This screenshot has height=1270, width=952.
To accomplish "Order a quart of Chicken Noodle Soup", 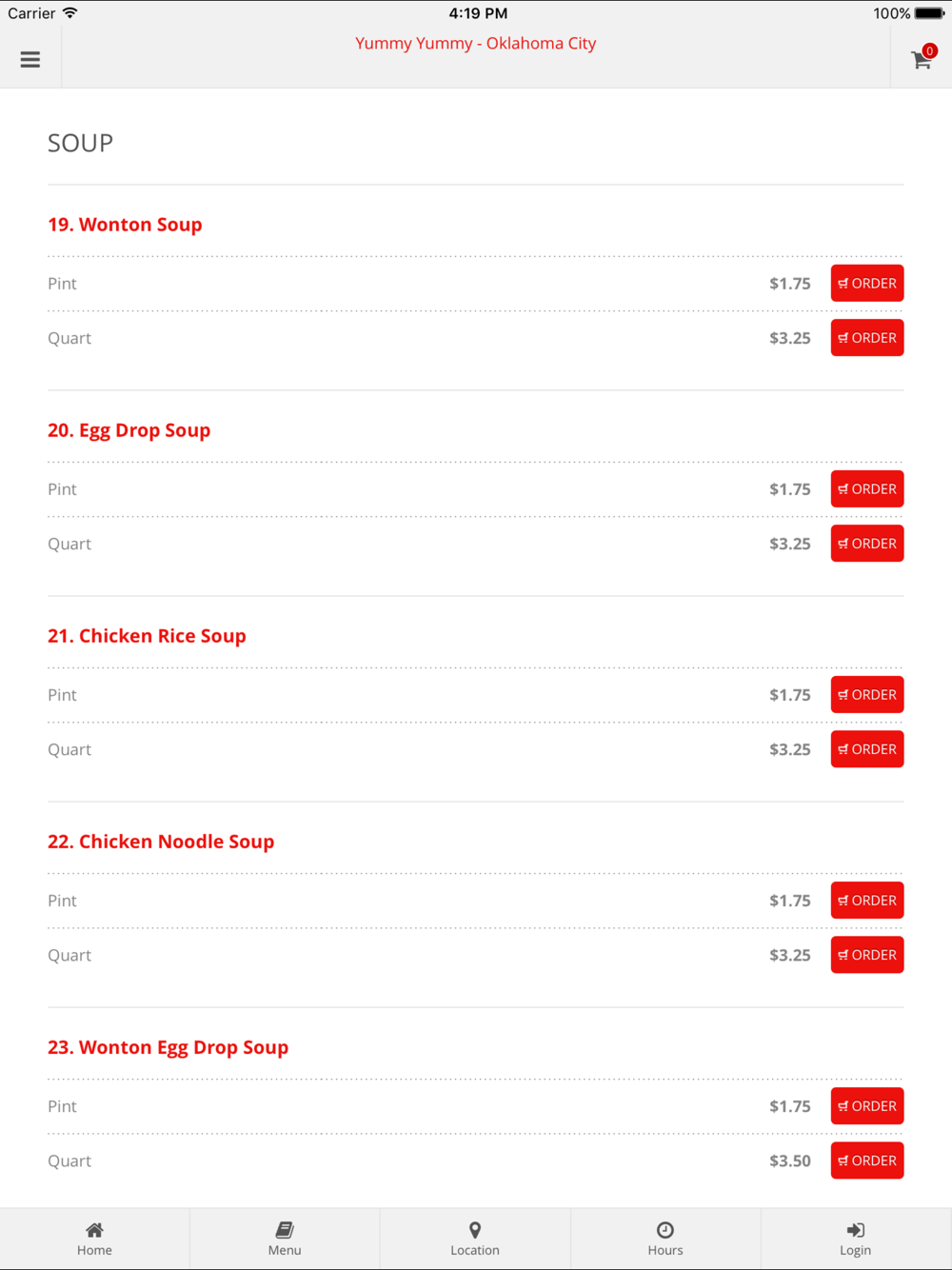I will pos(866,955).
